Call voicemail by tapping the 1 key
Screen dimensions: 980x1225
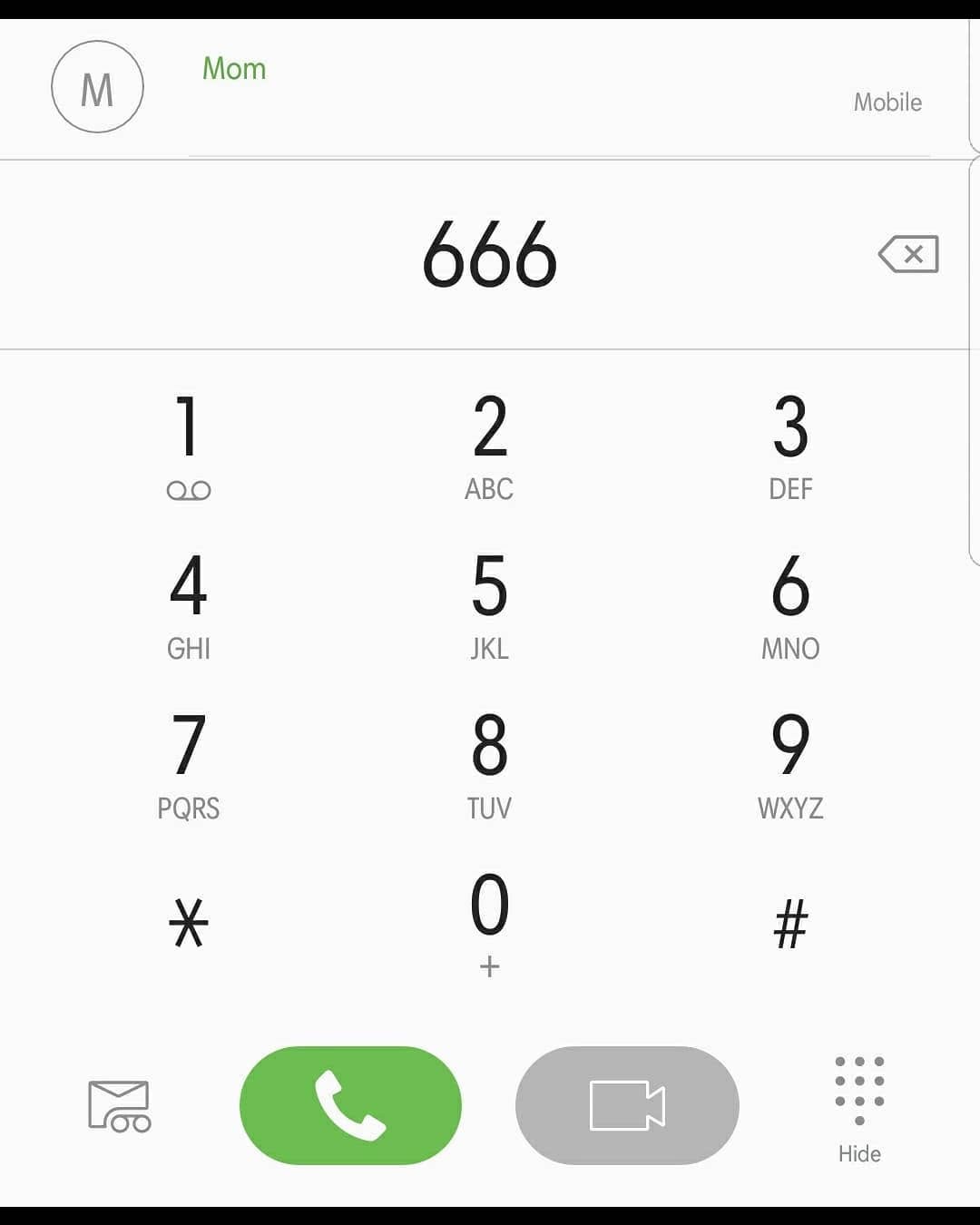188,445
